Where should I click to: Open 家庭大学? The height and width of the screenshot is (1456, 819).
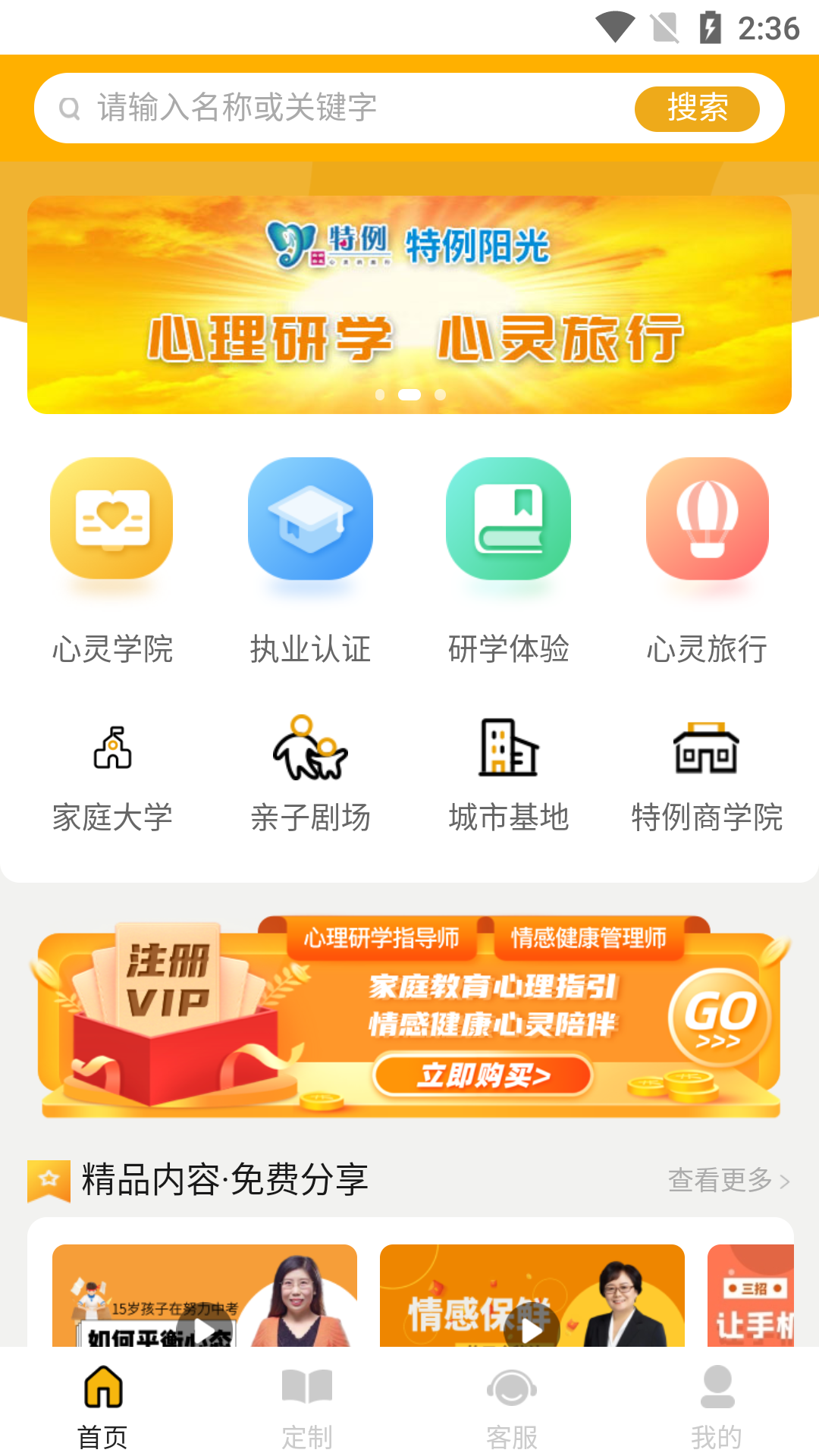click(112, 773)
